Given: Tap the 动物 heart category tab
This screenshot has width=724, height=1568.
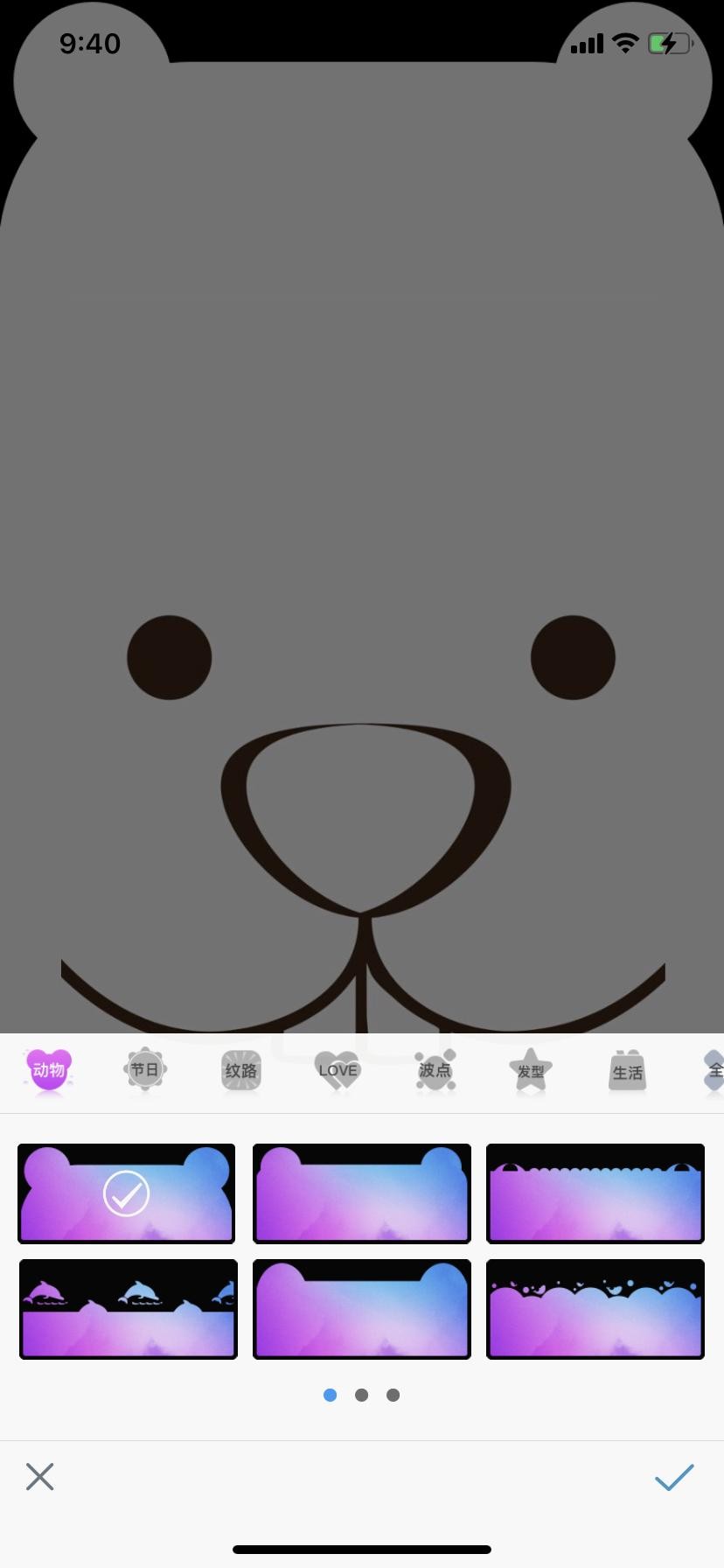Looking at the screenshot, I should pos(49,1069).
